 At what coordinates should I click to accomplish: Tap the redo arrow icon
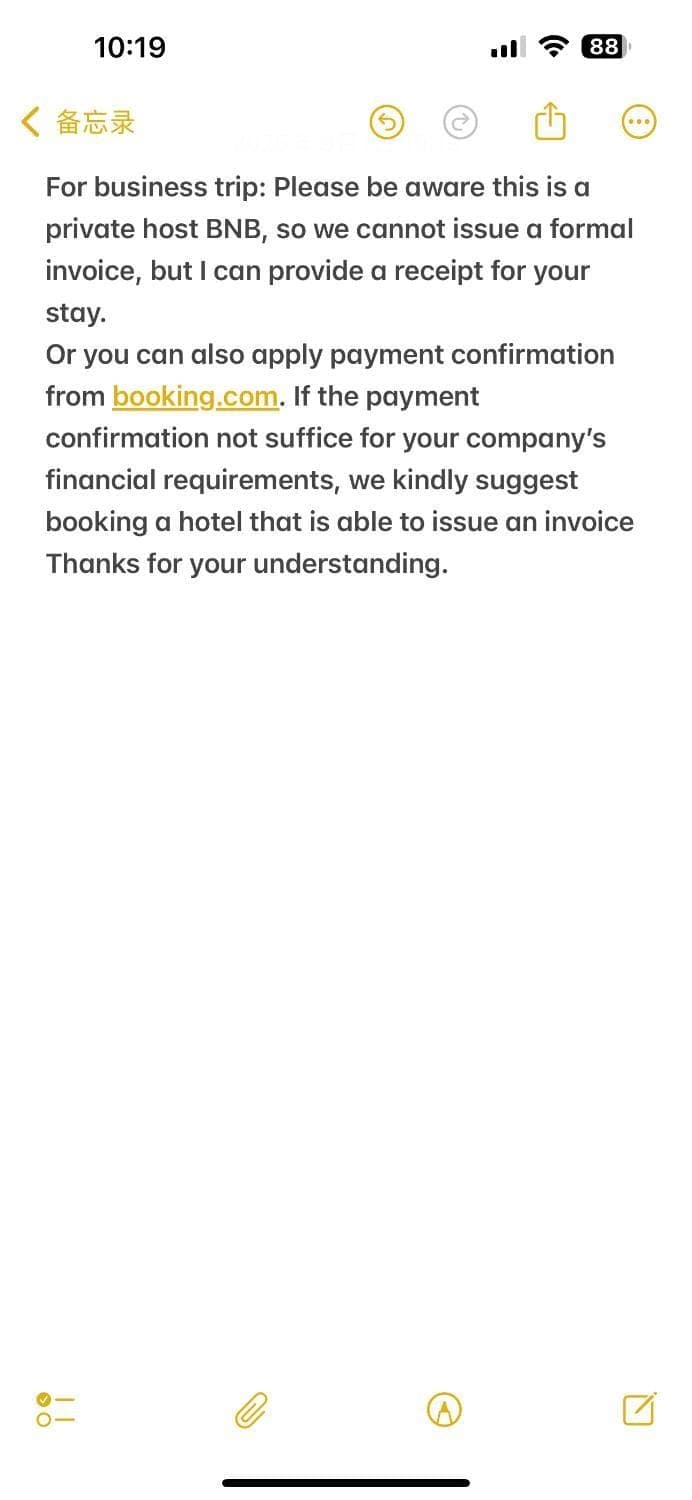coord(460,123)
